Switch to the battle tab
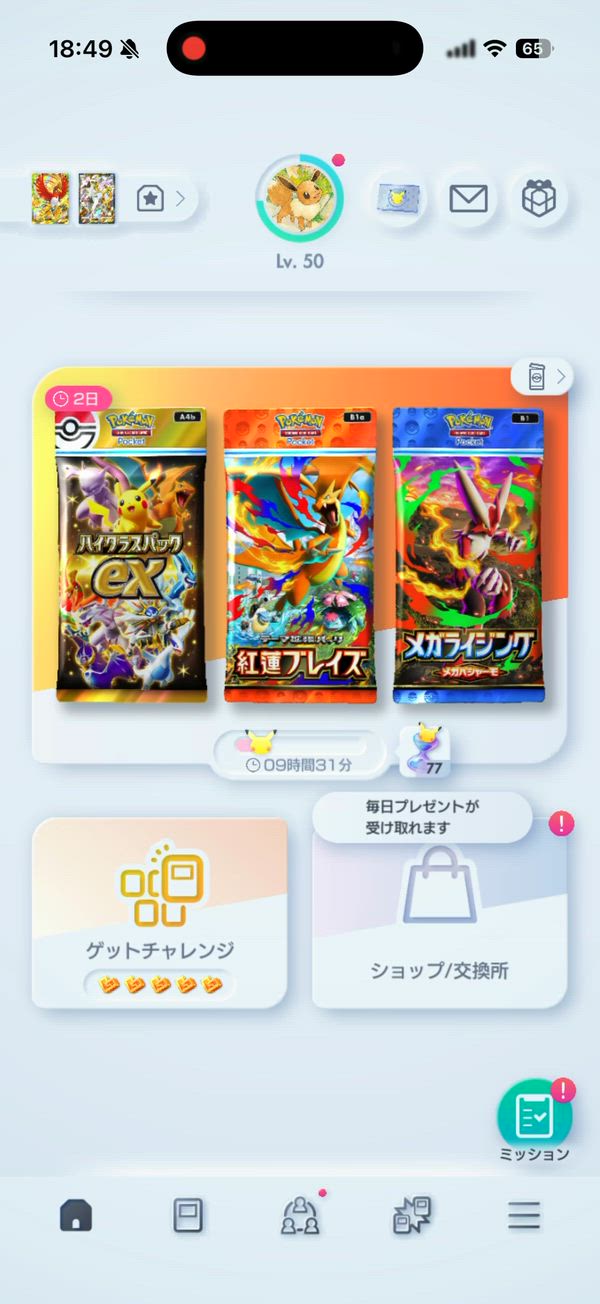The image size is (600, 1304). [411, 1215]
